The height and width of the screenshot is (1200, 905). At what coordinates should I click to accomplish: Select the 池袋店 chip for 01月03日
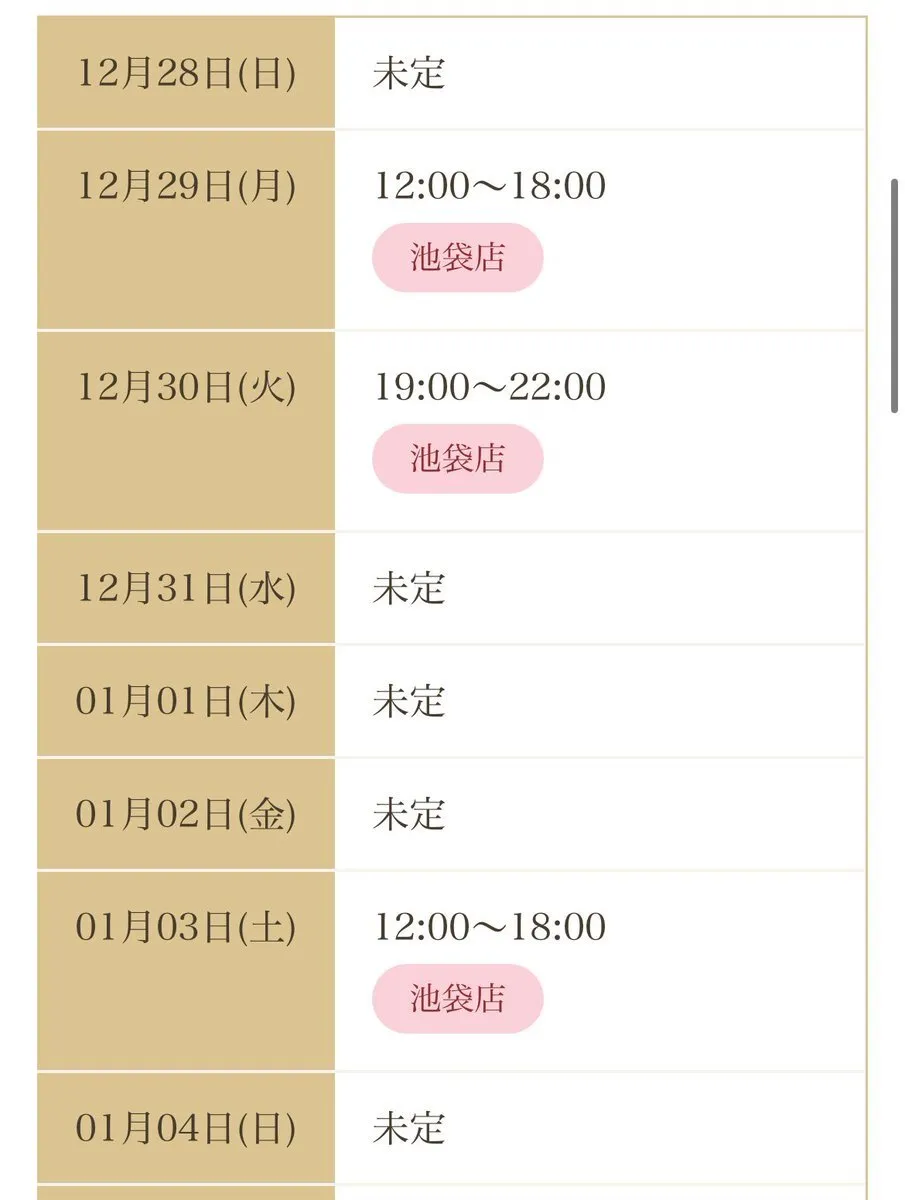pyautogui.click(x=457, y=998)
